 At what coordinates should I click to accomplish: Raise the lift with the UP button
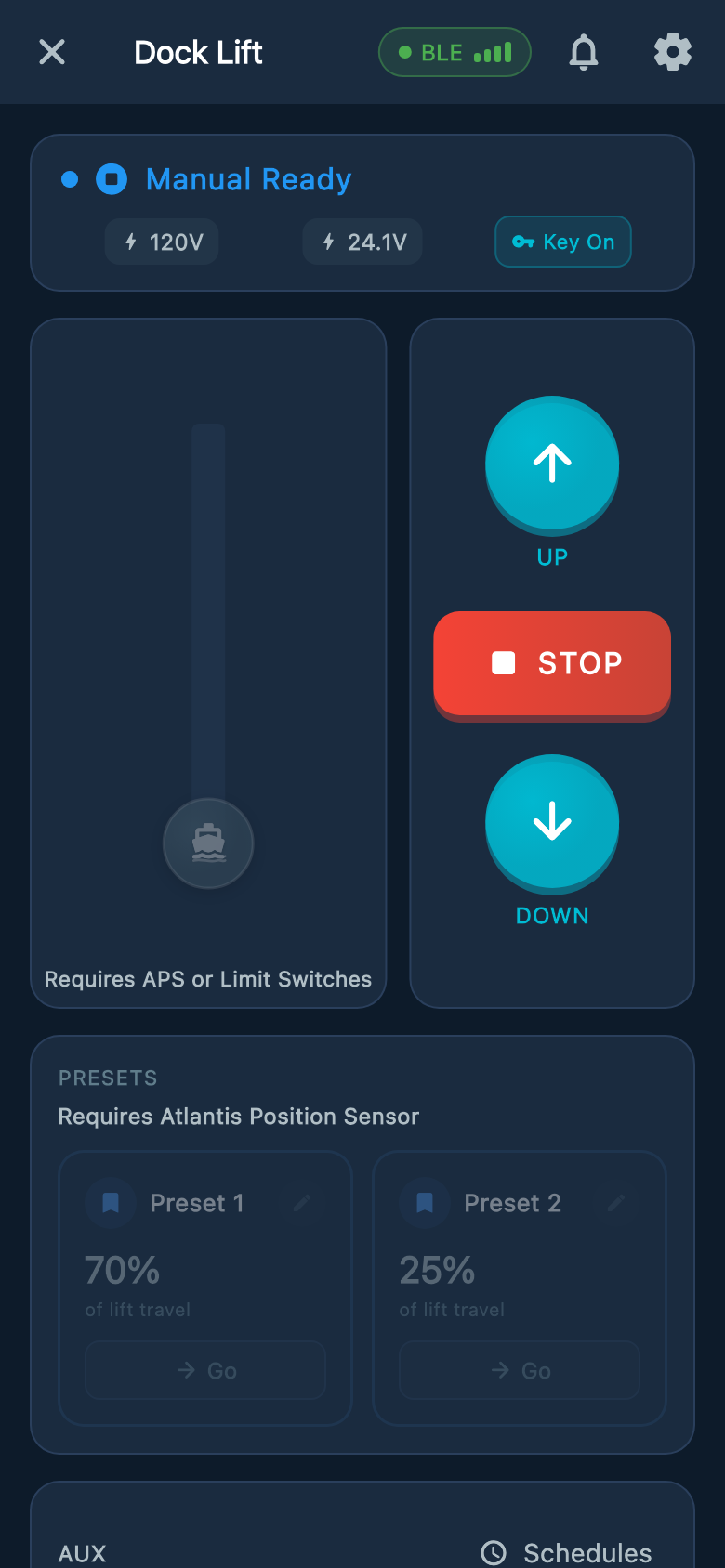point(552,464)
